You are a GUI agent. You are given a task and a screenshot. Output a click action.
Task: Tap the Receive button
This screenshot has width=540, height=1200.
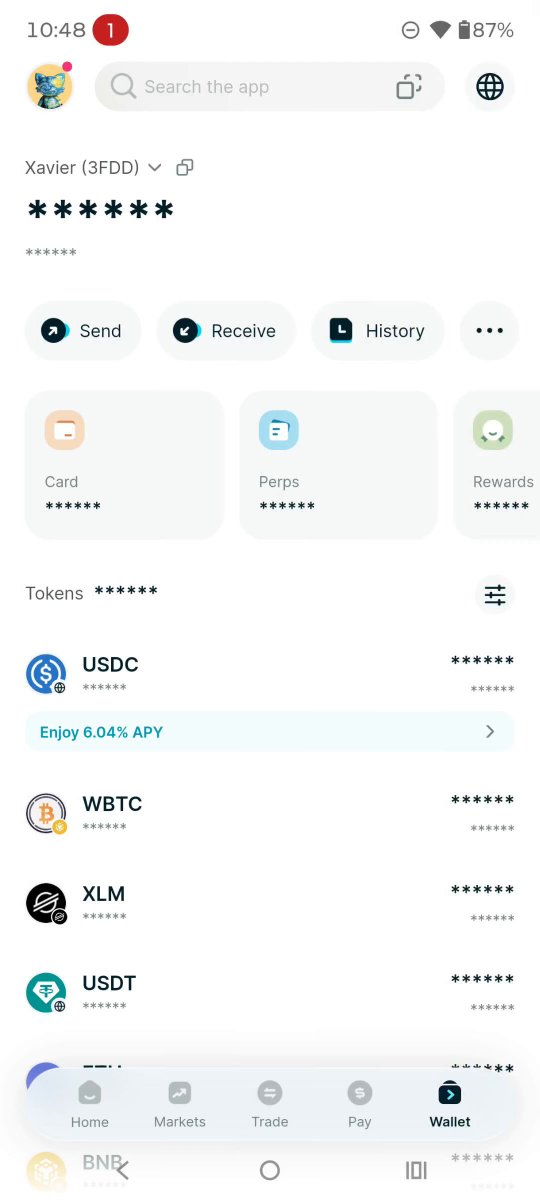[226, 331]
